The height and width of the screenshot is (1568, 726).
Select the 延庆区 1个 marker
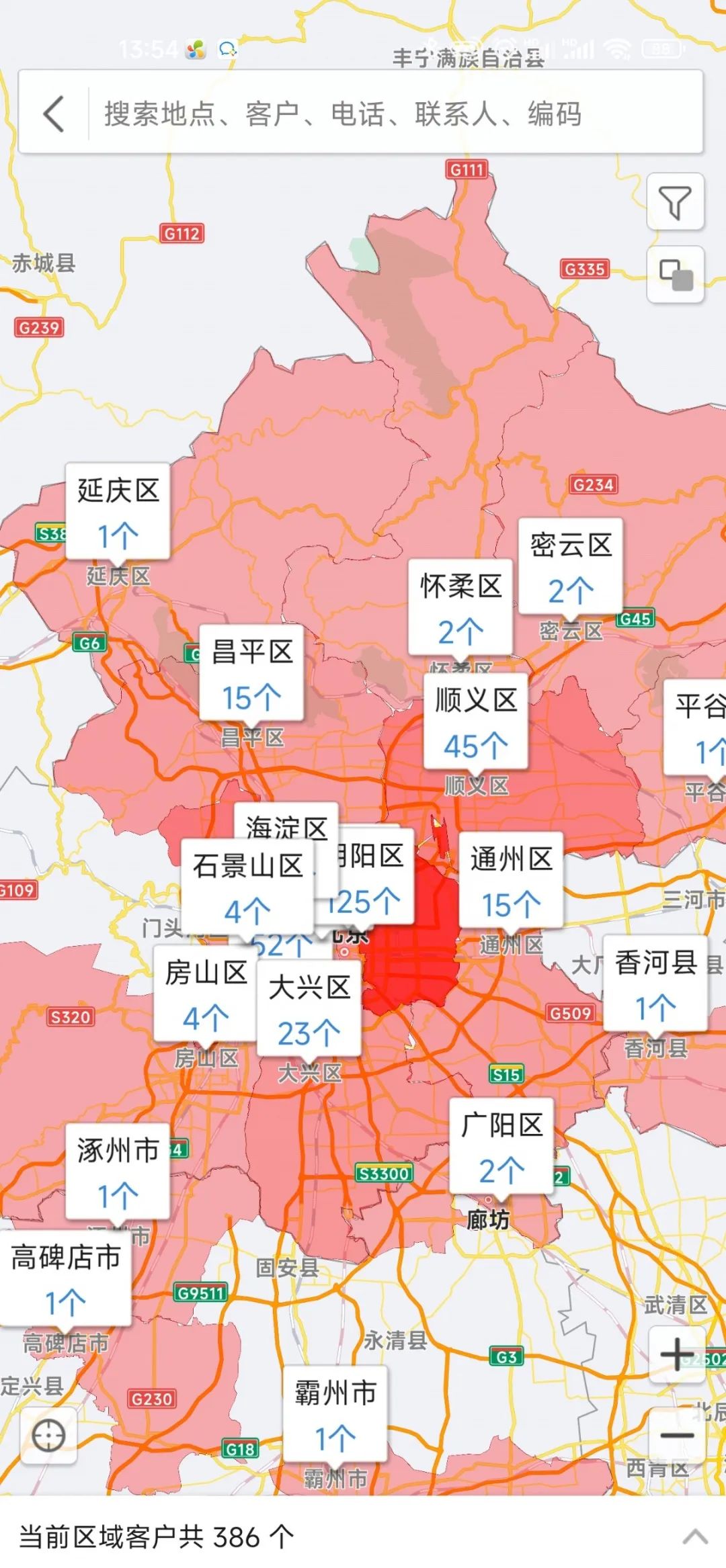click(x=118, y=512)
